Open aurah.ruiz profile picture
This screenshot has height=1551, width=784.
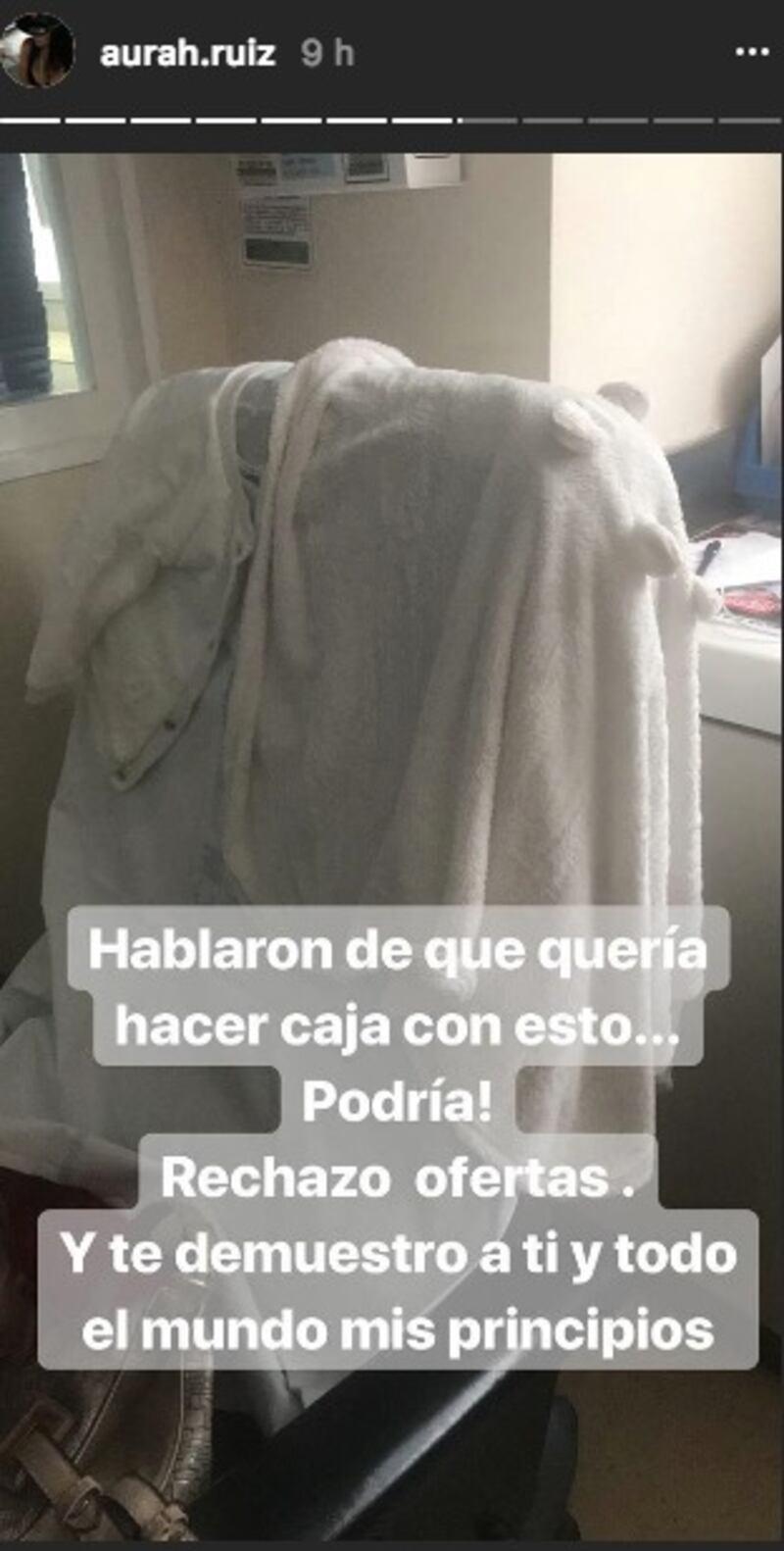pyautogui.click(x=37, y=51)
